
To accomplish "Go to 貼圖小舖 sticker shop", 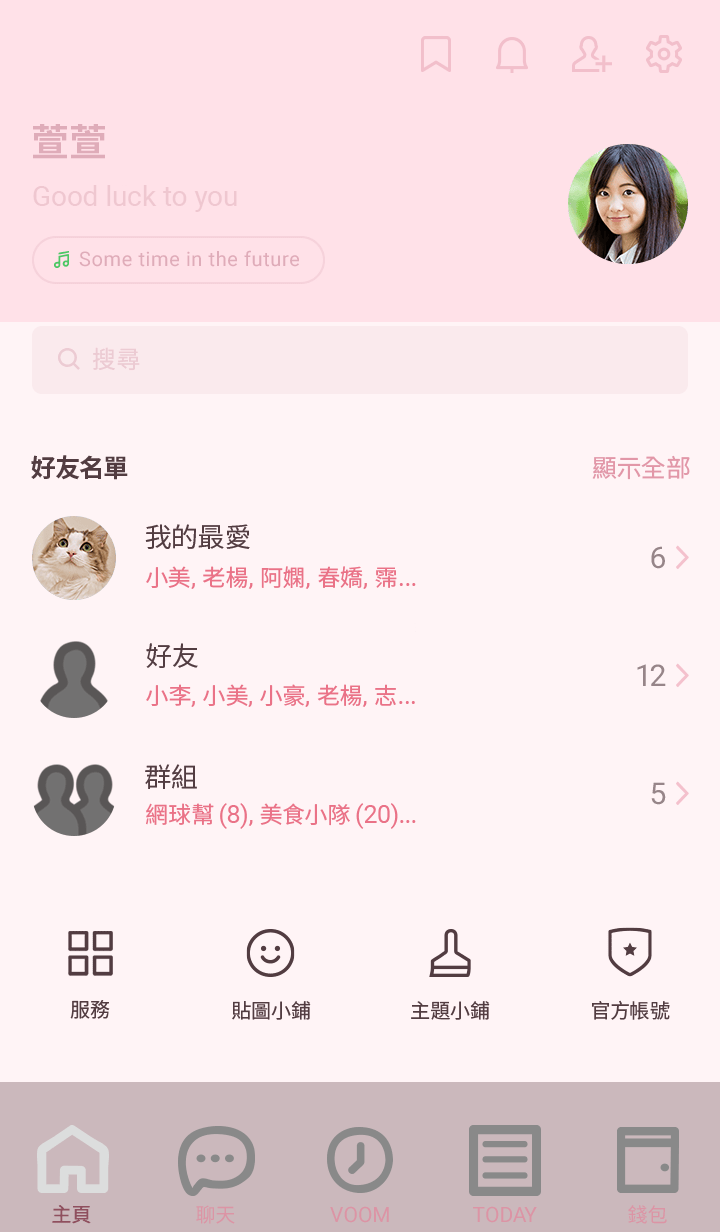I will tap(270, 972).
